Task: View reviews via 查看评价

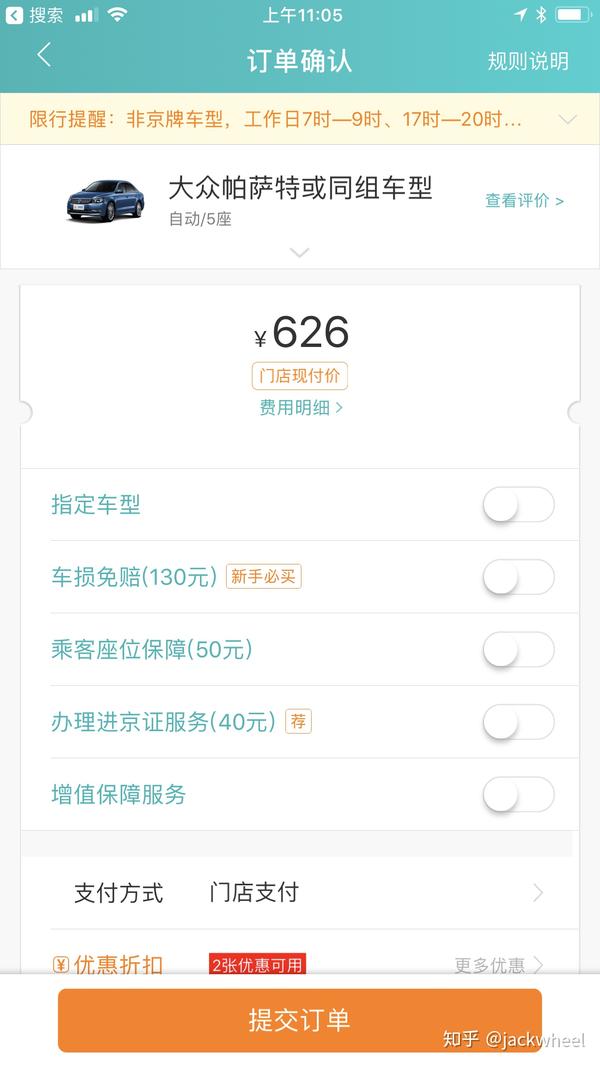Action: (x=524, y=201)
